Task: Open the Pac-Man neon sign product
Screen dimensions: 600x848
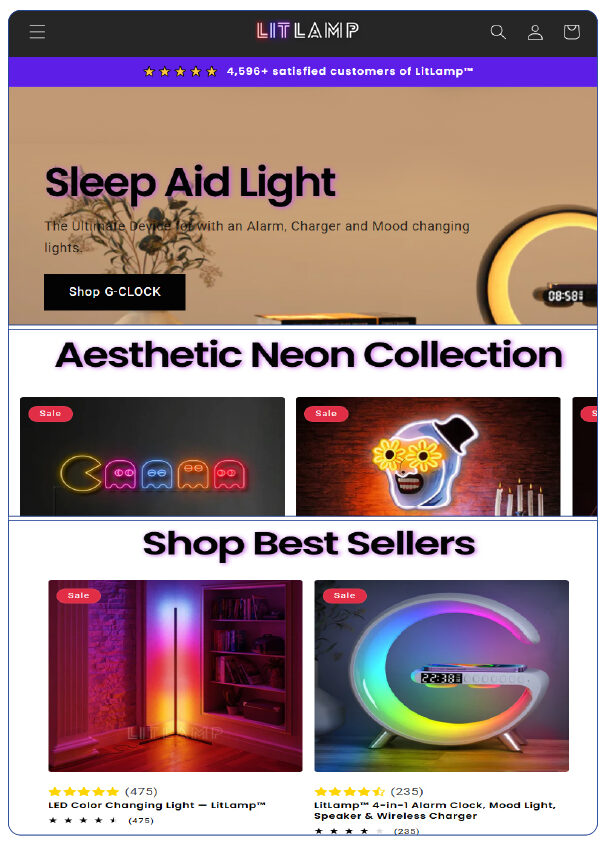Action: click(x=152, y=458)
